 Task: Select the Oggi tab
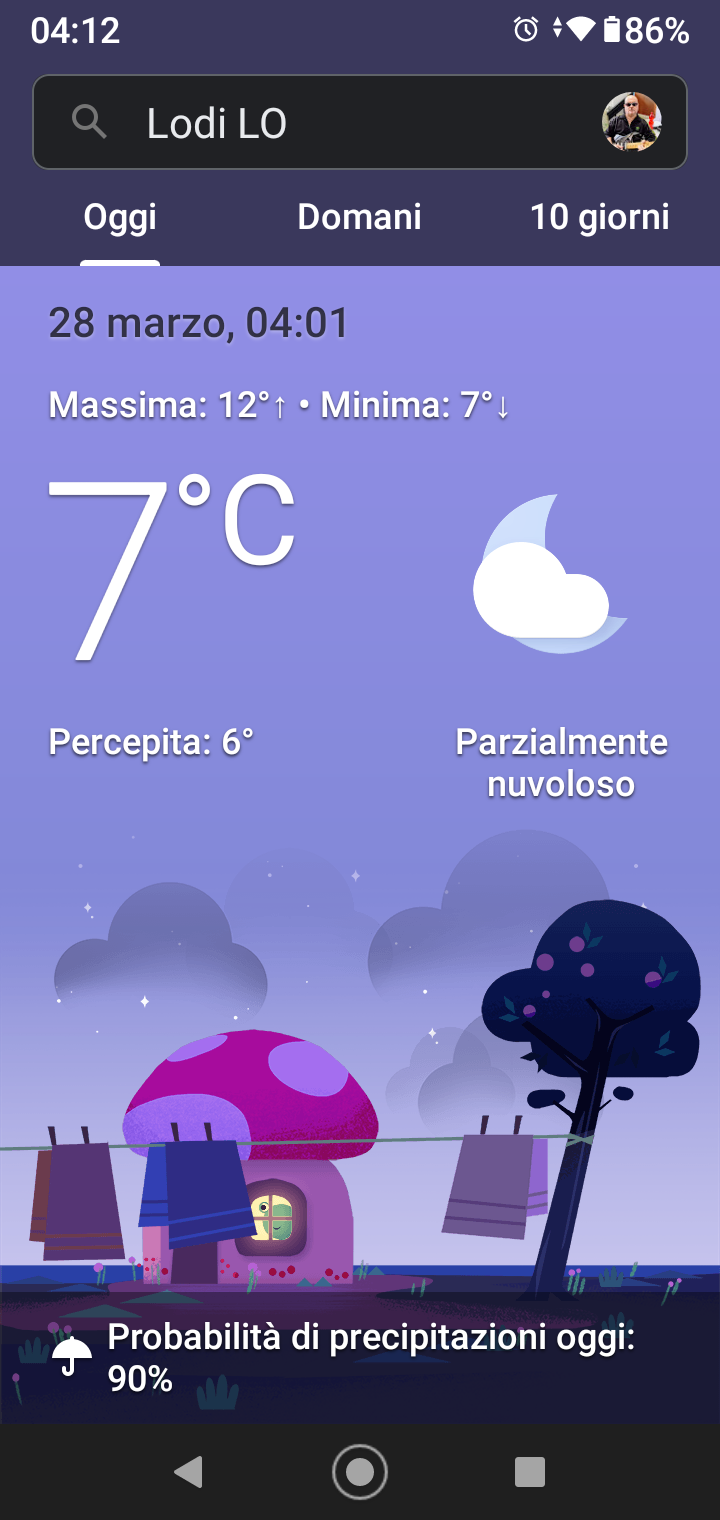point(120,217)
